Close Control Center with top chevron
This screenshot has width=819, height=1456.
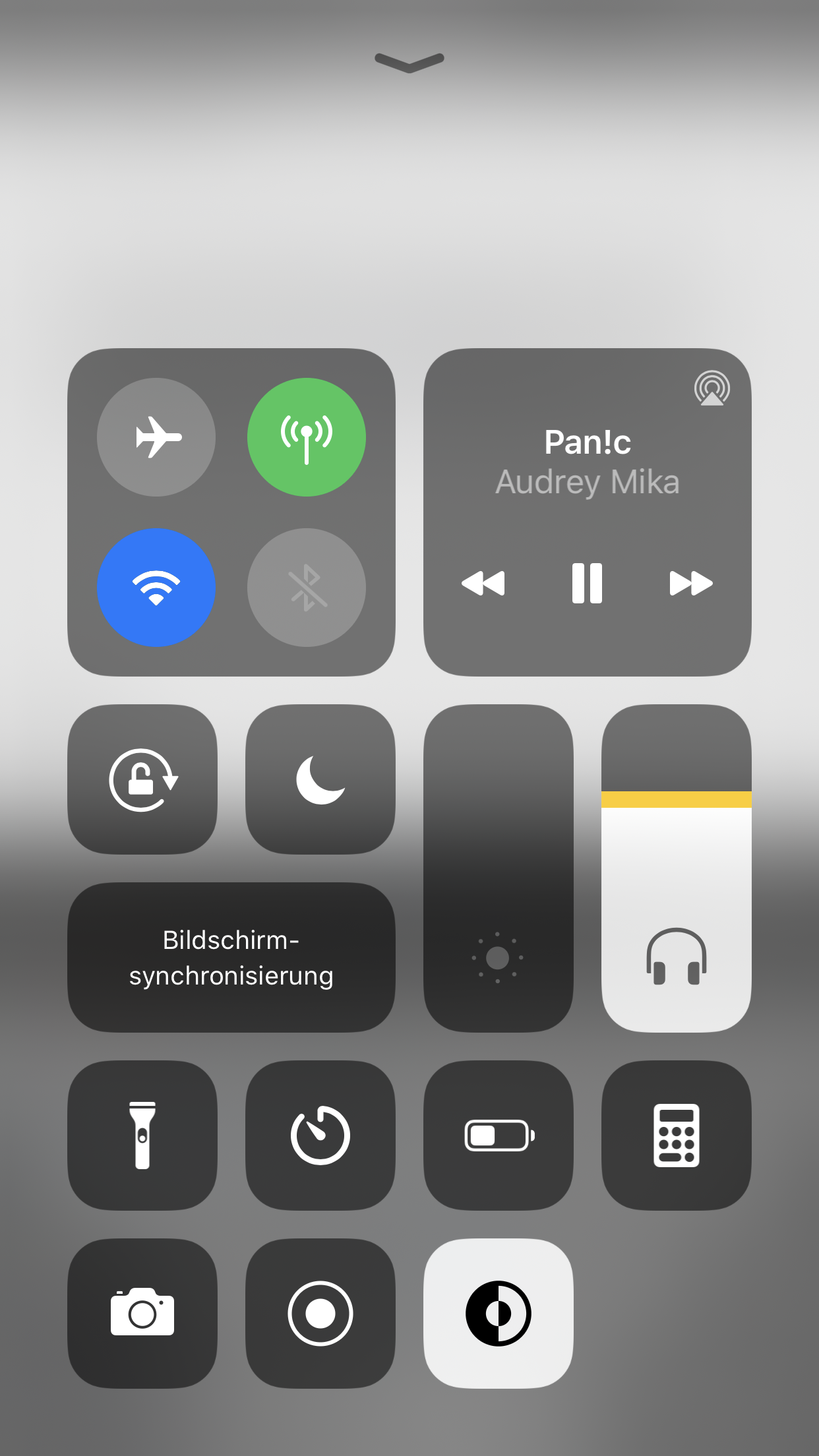409,62
